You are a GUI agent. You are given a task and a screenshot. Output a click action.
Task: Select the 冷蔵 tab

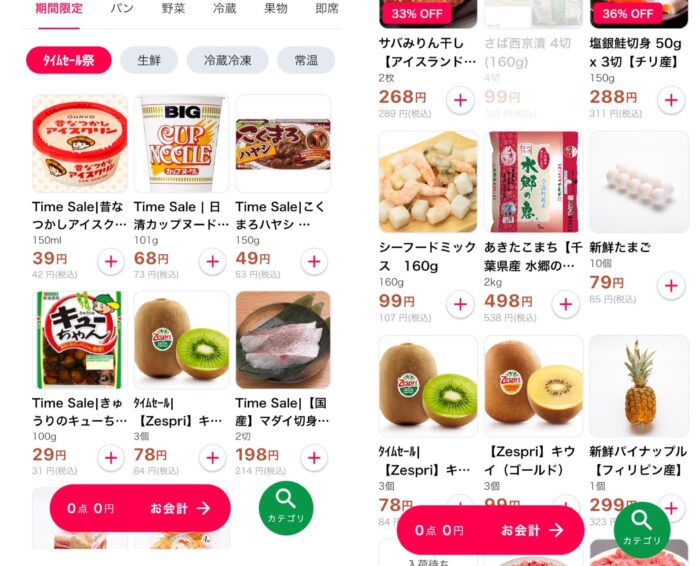coord(225,9)
